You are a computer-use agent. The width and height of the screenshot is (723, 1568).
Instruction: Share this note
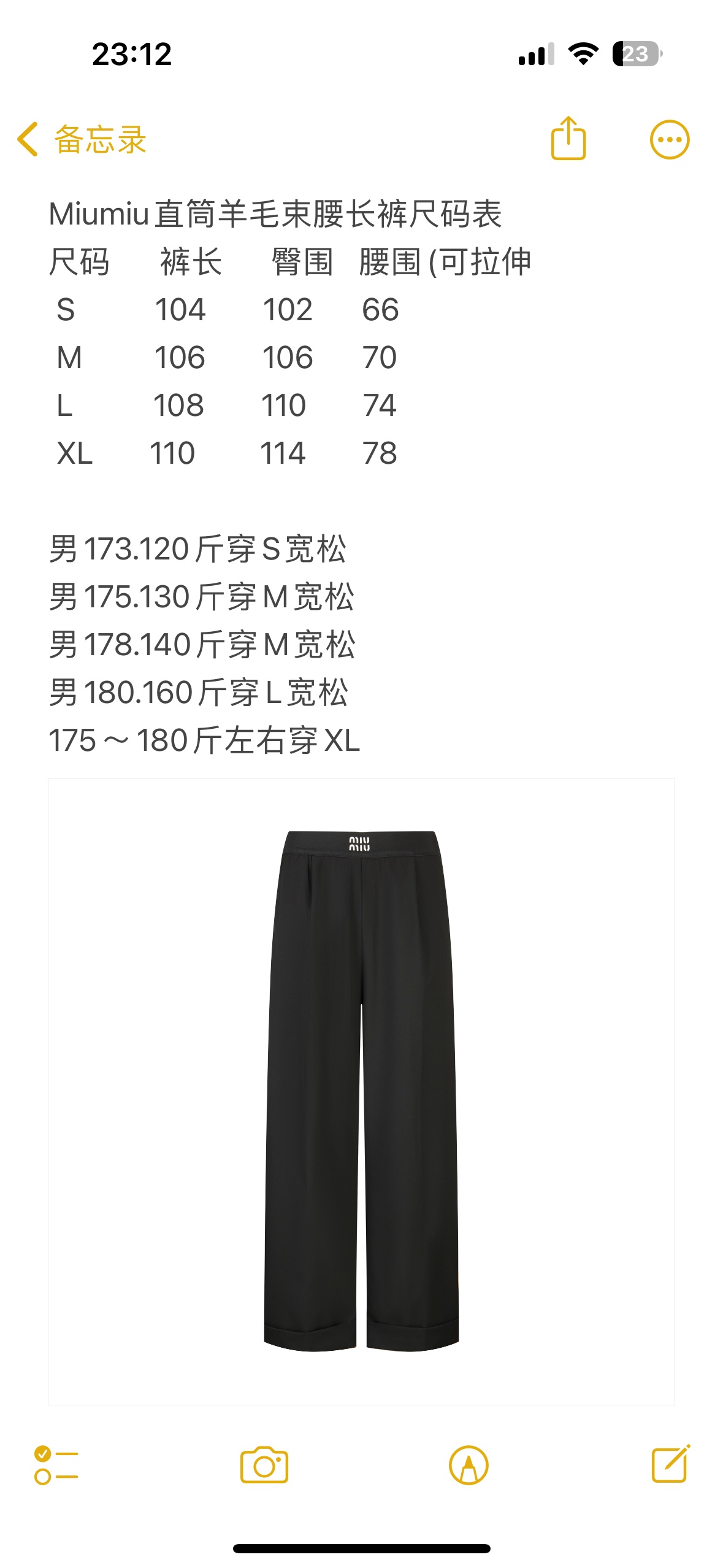568,139
